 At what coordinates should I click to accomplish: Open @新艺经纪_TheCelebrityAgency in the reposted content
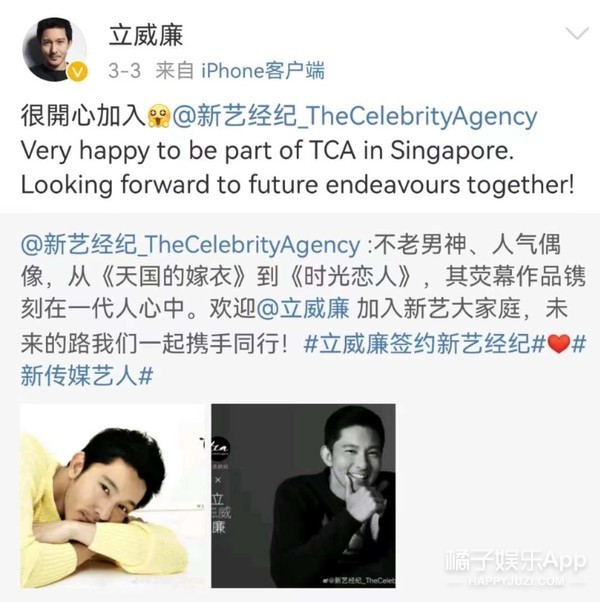click(x=189, y=244)
